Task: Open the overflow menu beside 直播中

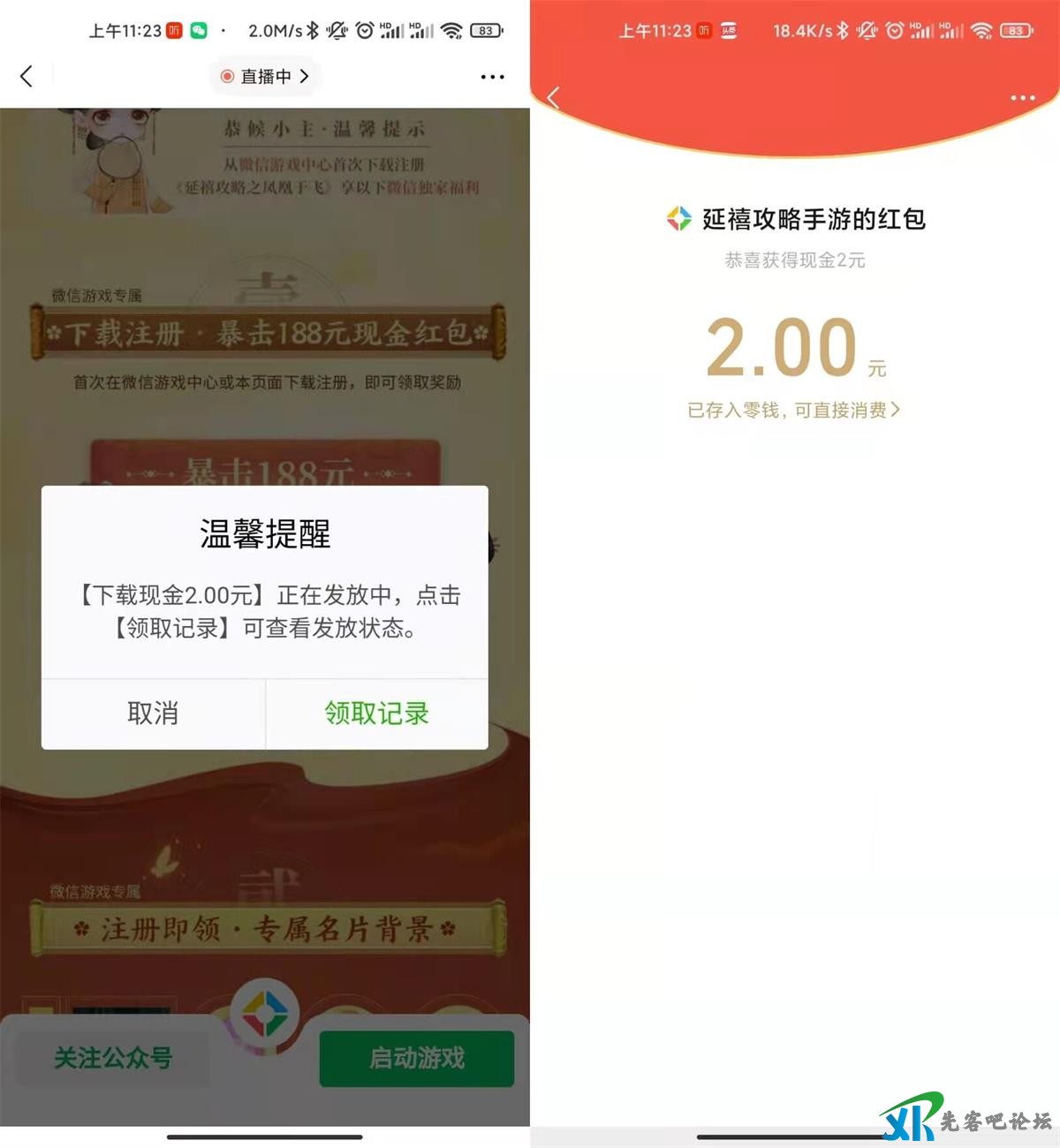Action: click(x=492, y=77)
